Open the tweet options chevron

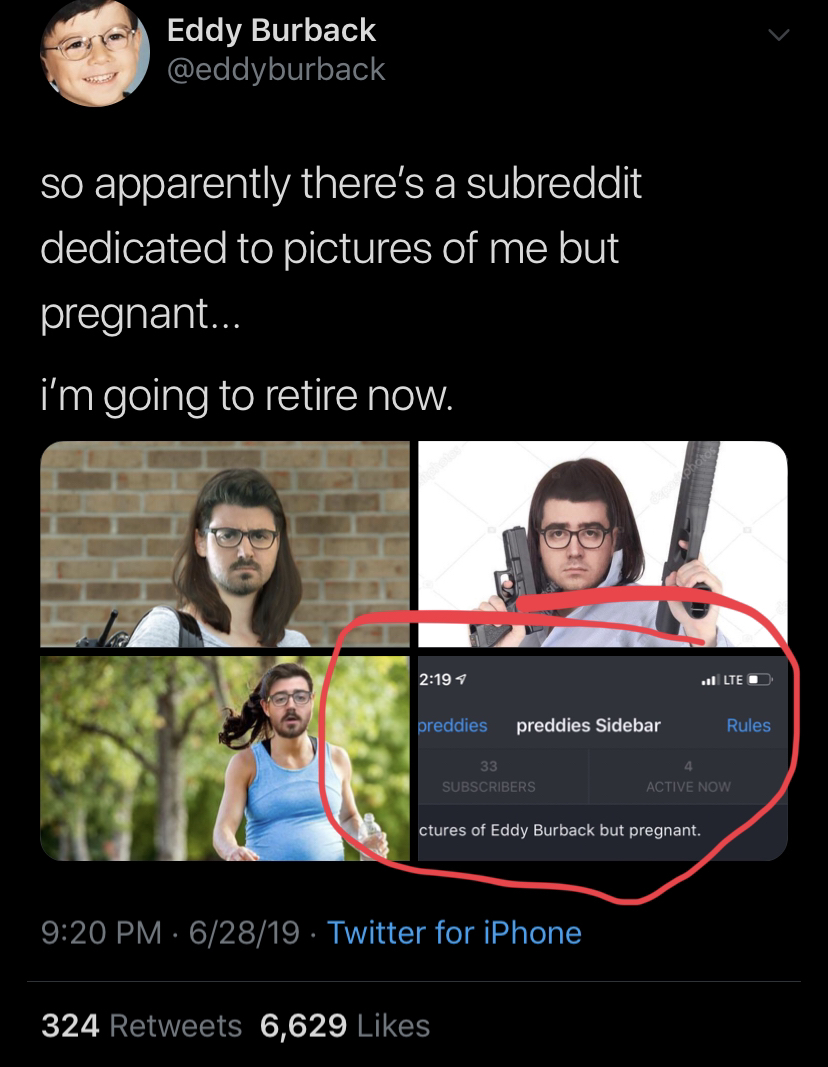[778, 37]
